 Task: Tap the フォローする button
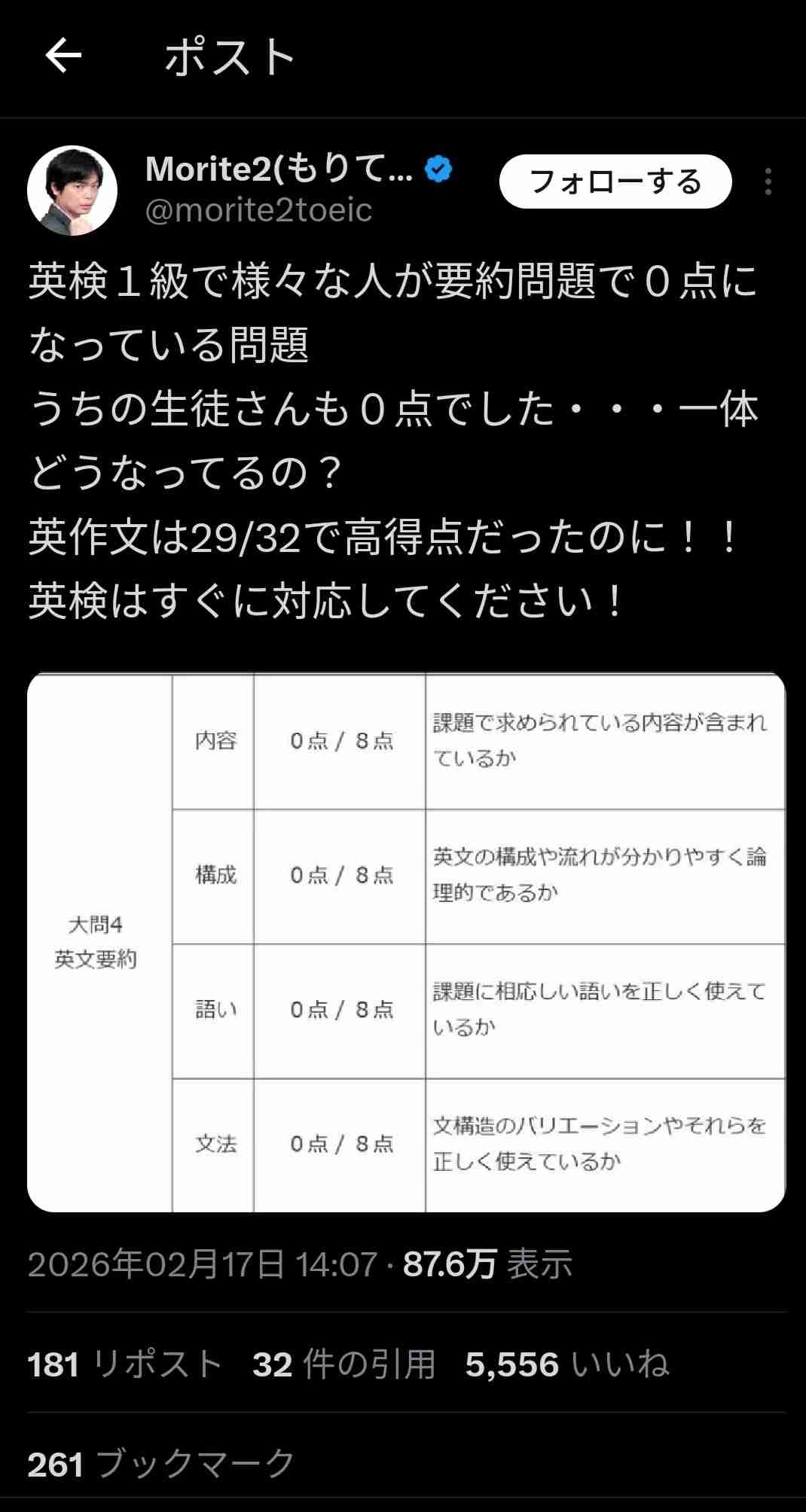(615, 181)
